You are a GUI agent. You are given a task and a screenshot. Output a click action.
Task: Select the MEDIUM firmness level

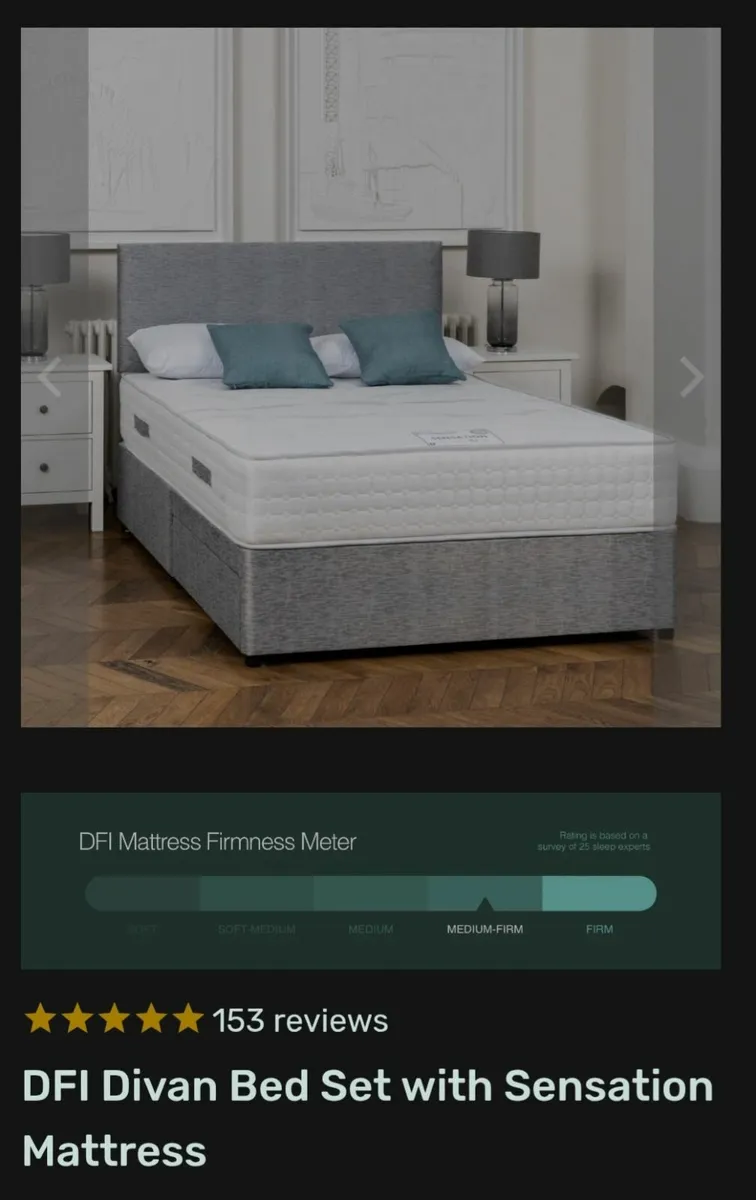point(369,928)
